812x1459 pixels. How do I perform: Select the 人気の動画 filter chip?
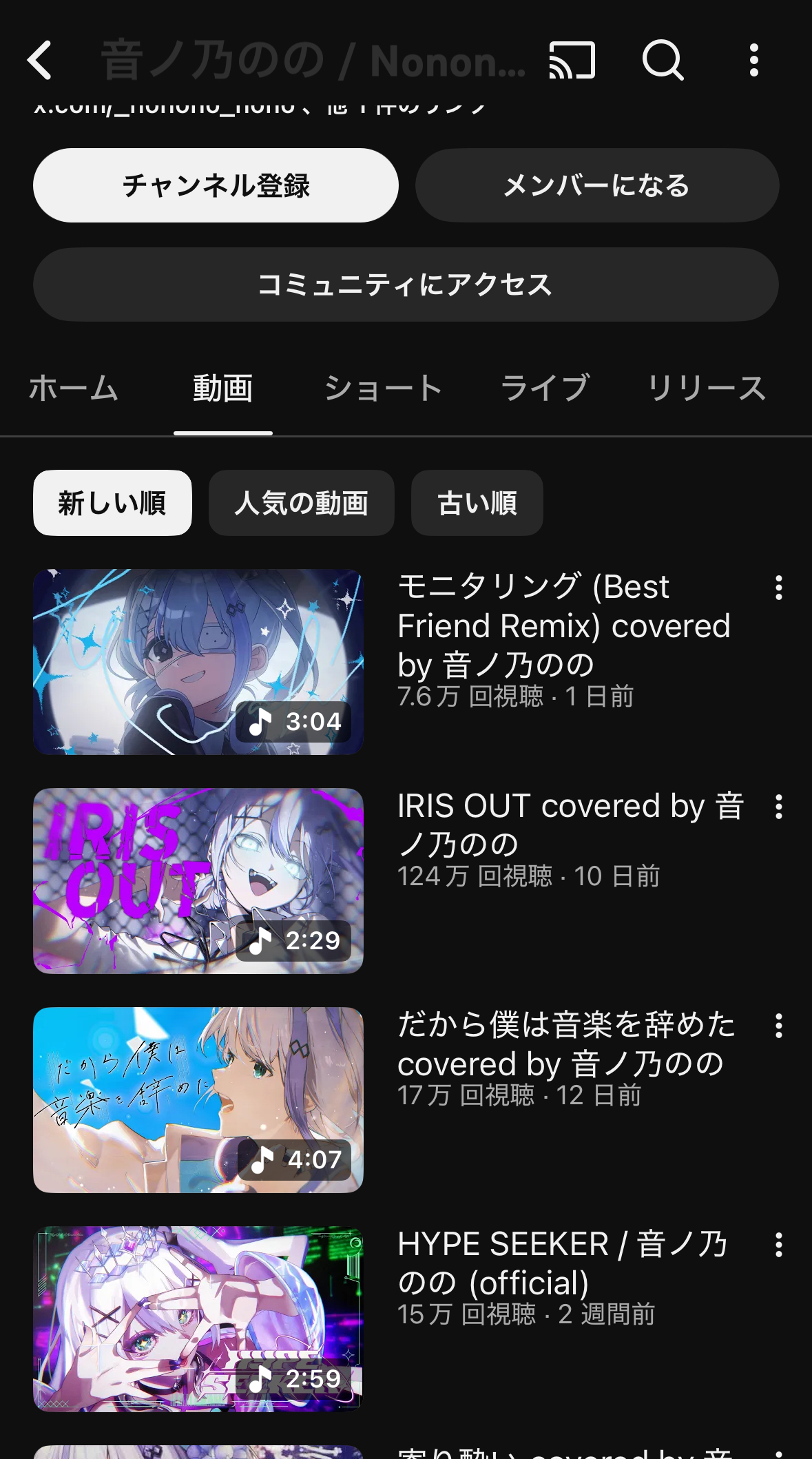point(302,503)
